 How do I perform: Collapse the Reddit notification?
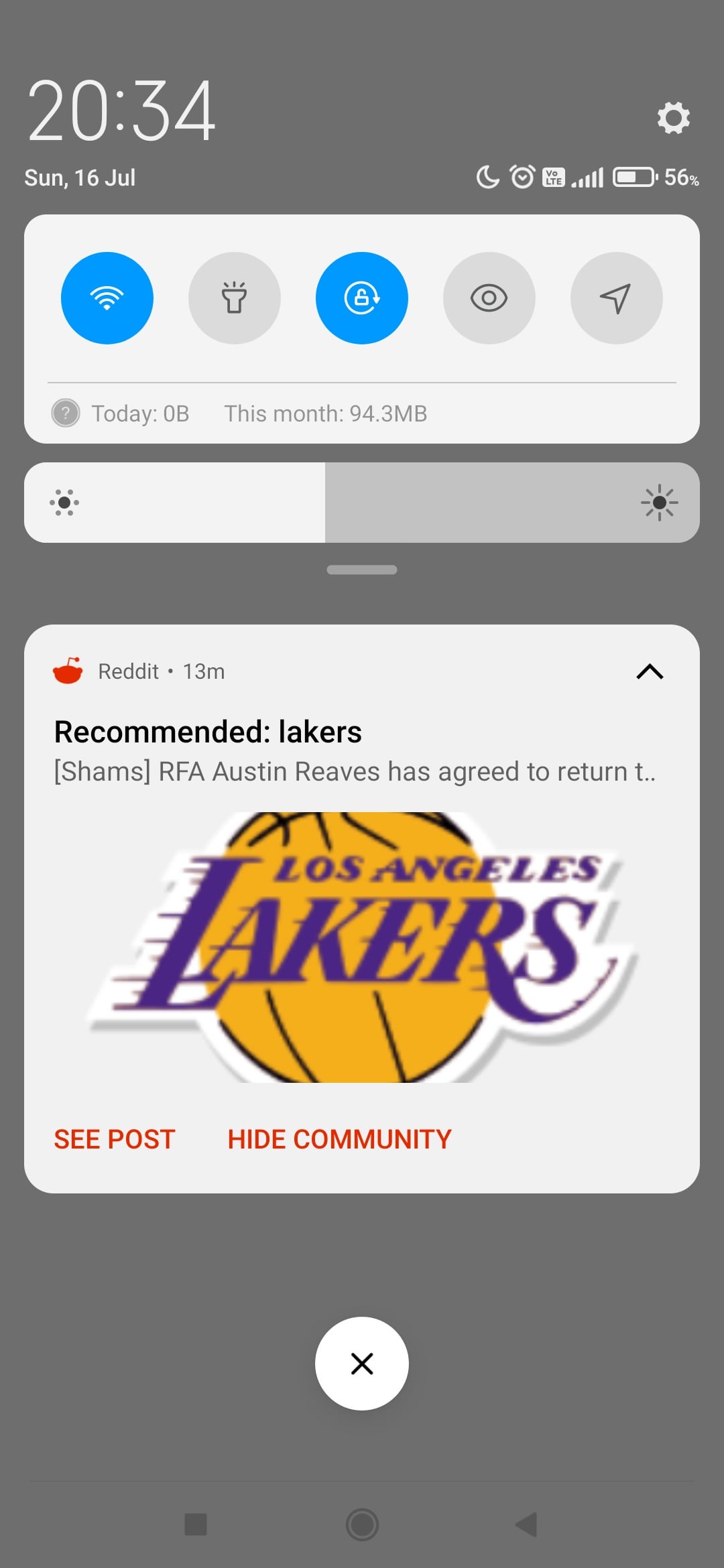(650, 671)
